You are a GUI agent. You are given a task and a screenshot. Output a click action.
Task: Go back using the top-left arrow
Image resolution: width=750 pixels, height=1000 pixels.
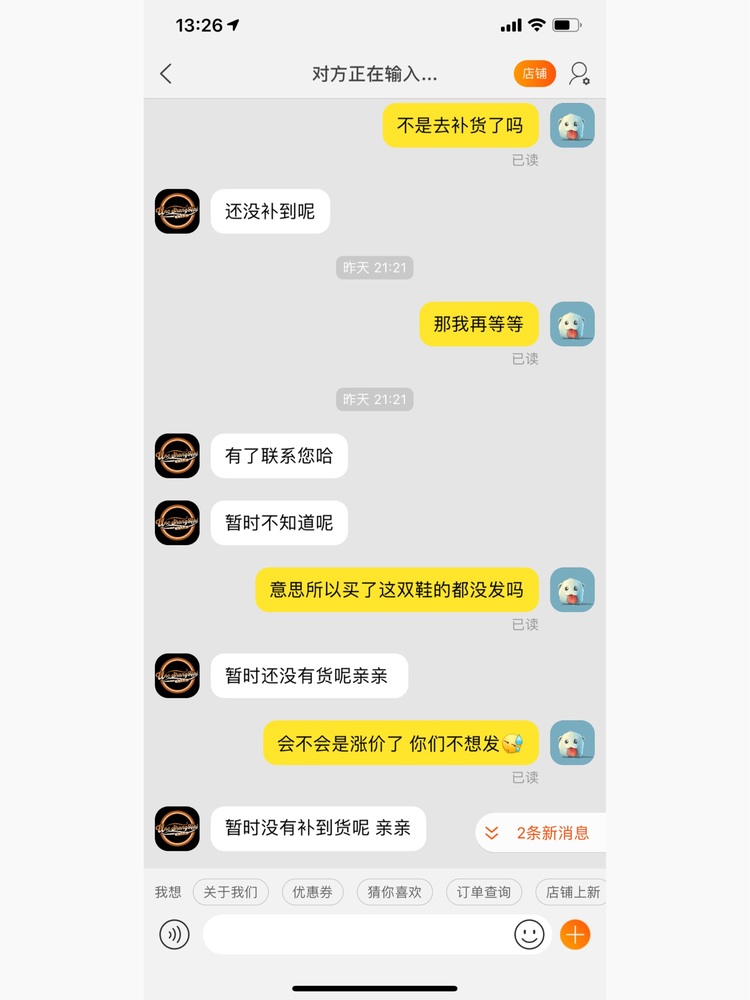(x=166, y=73)
